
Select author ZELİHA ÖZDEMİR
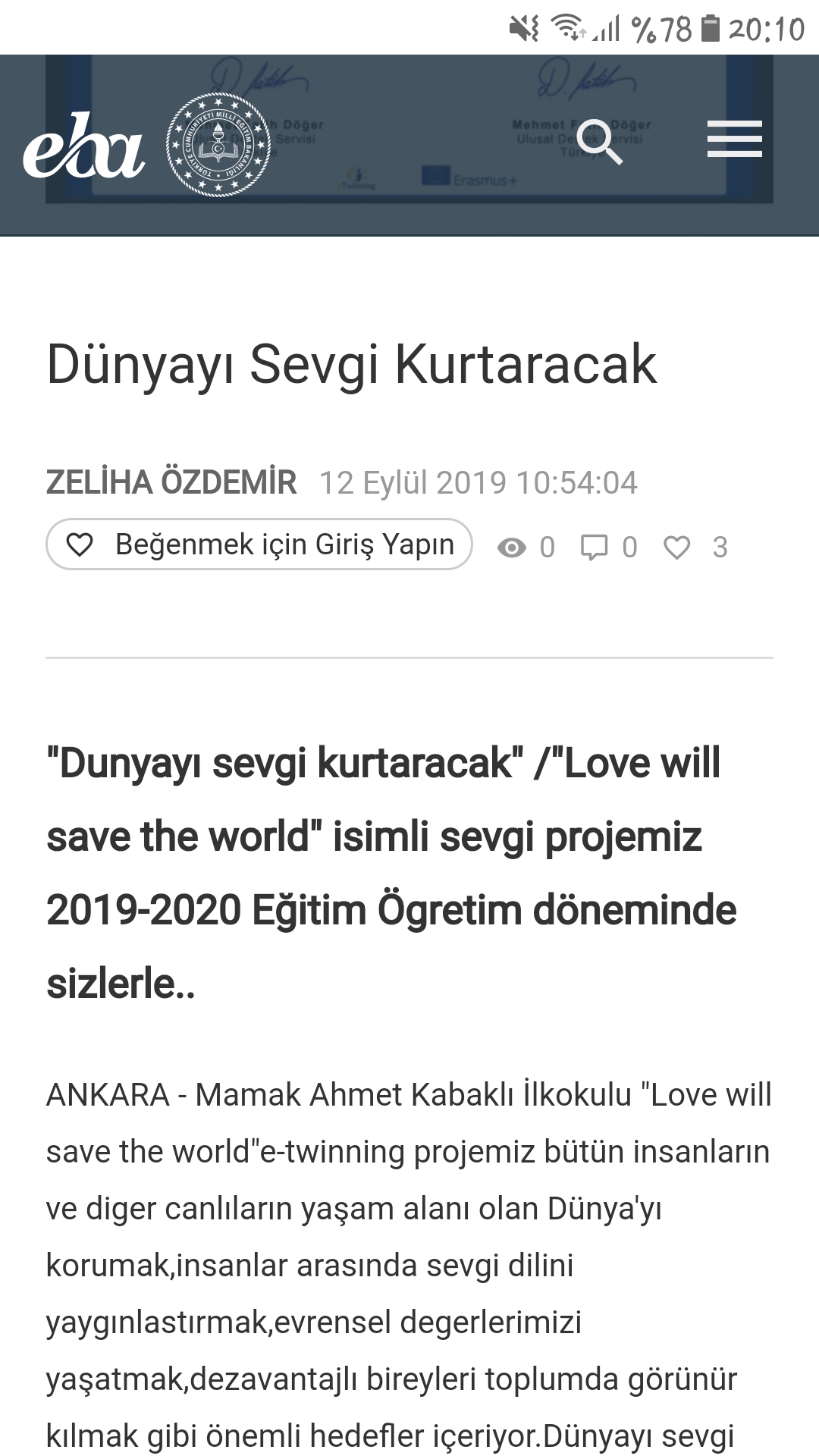pos(171,482)
